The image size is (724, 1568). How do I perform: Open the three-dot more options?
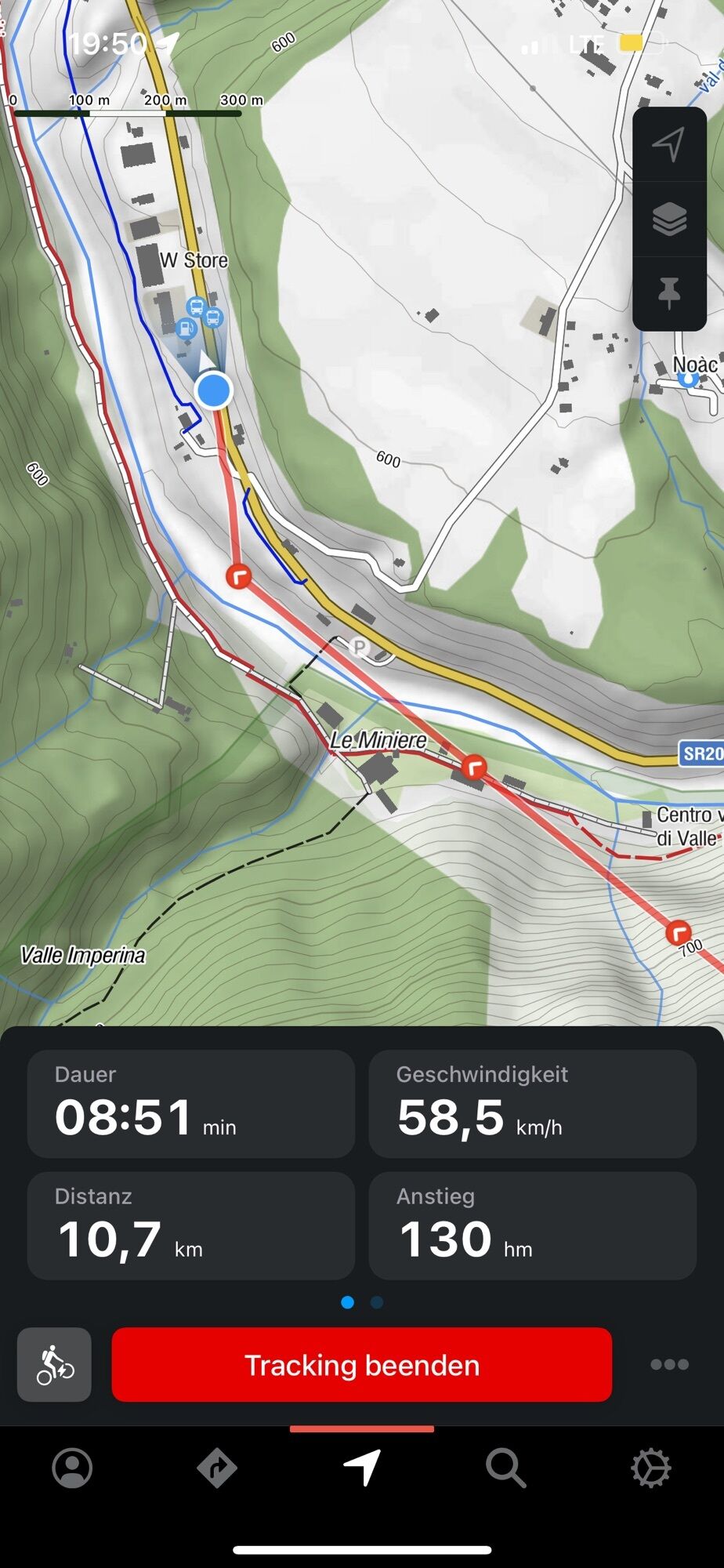pos(669,1365)
